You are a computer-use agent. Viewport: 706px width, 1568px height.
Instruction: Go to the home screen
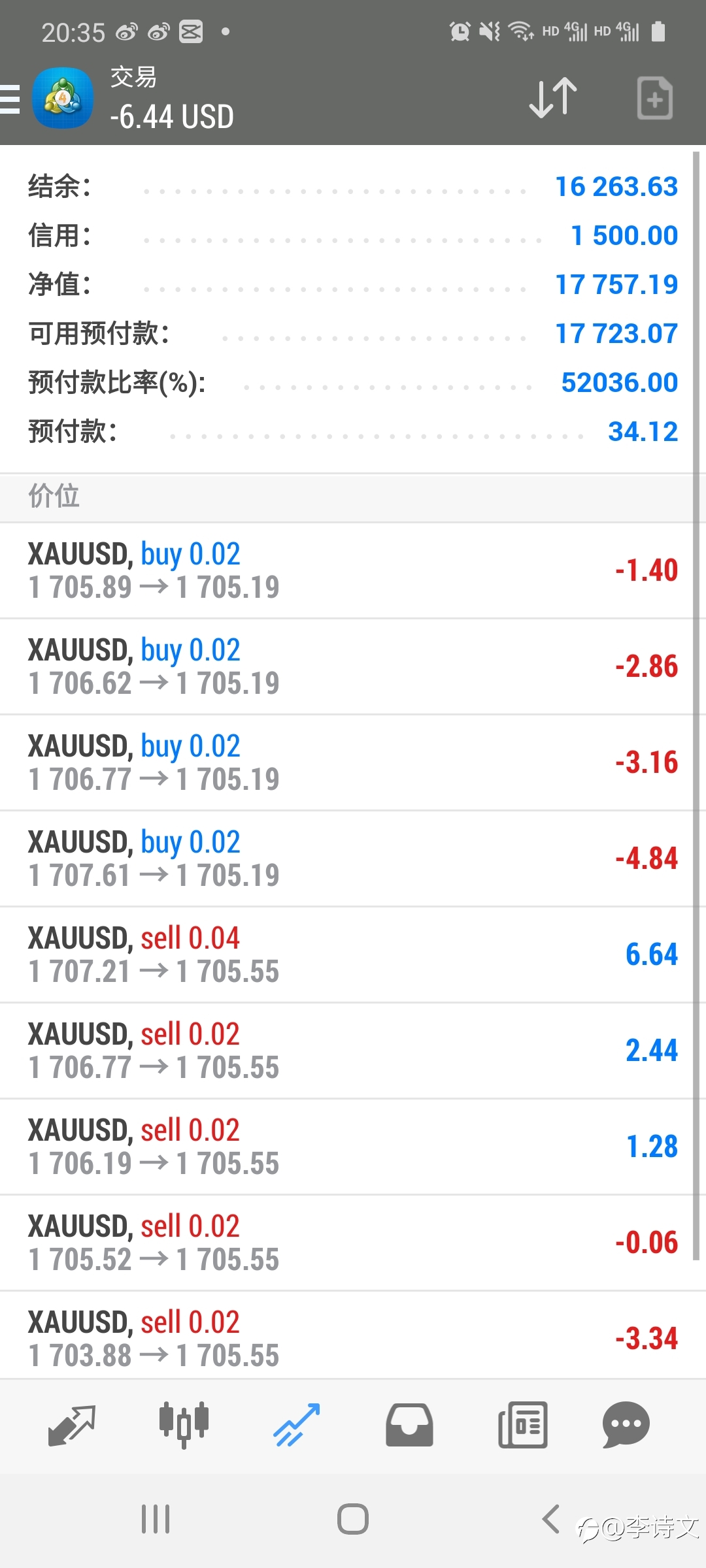point(353,1519)
